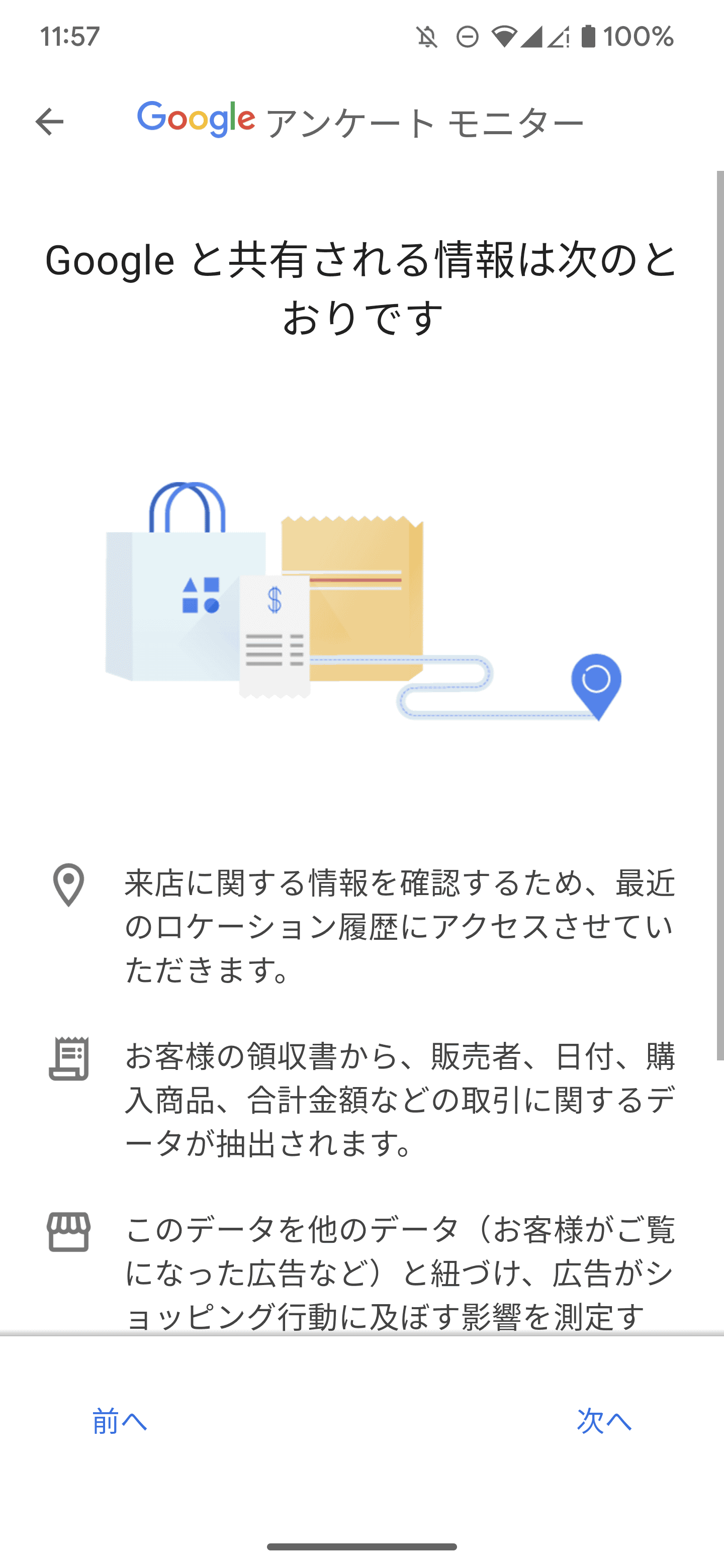Viewport: 724px width, 1568px height.
Task: Continue with the 次へ button
Action: click(604, 1421)
